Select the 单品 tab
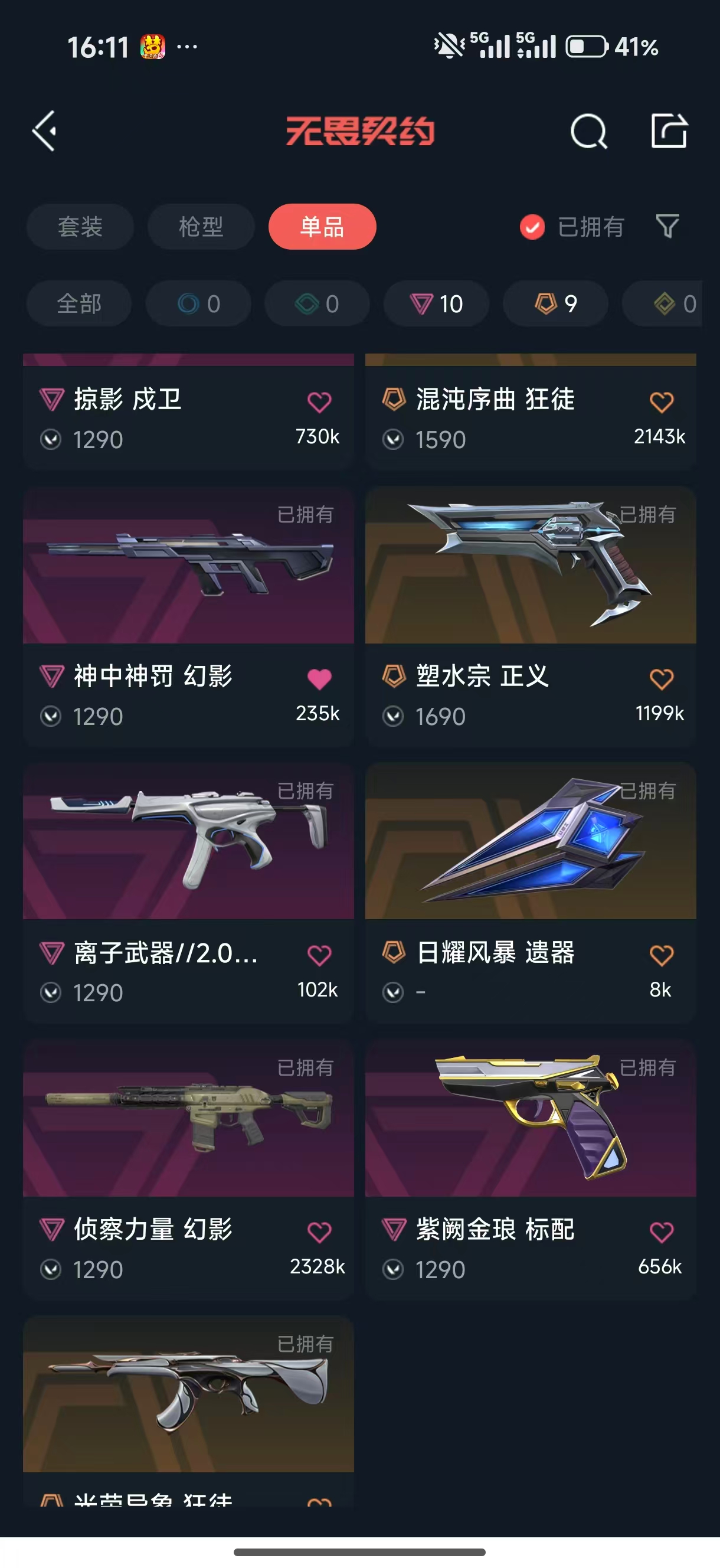The image size is (720, 1568). pyautogui.click(x=322, y=227)
